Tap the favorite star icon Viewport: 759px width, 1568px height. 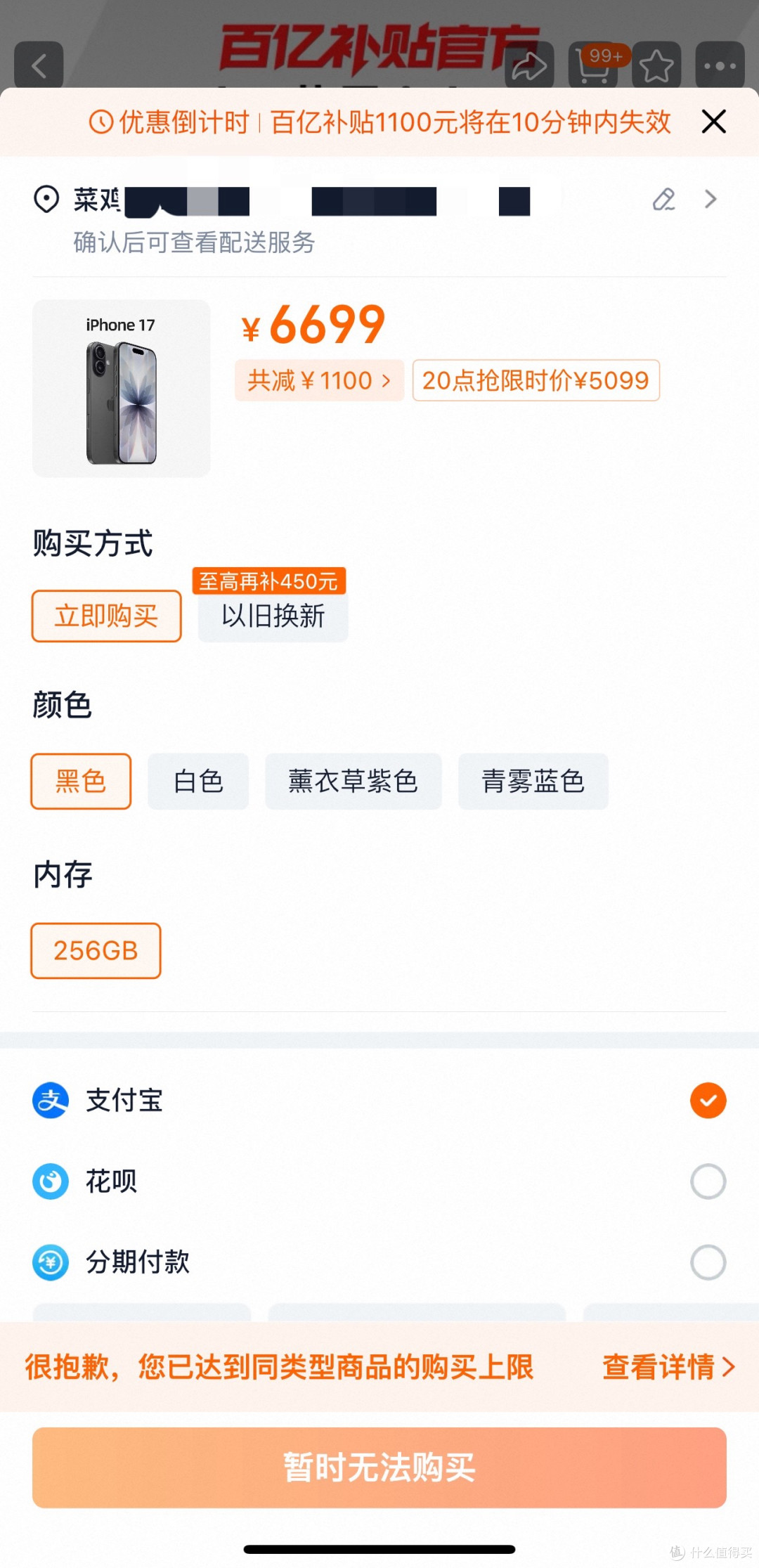click(654, 66)
